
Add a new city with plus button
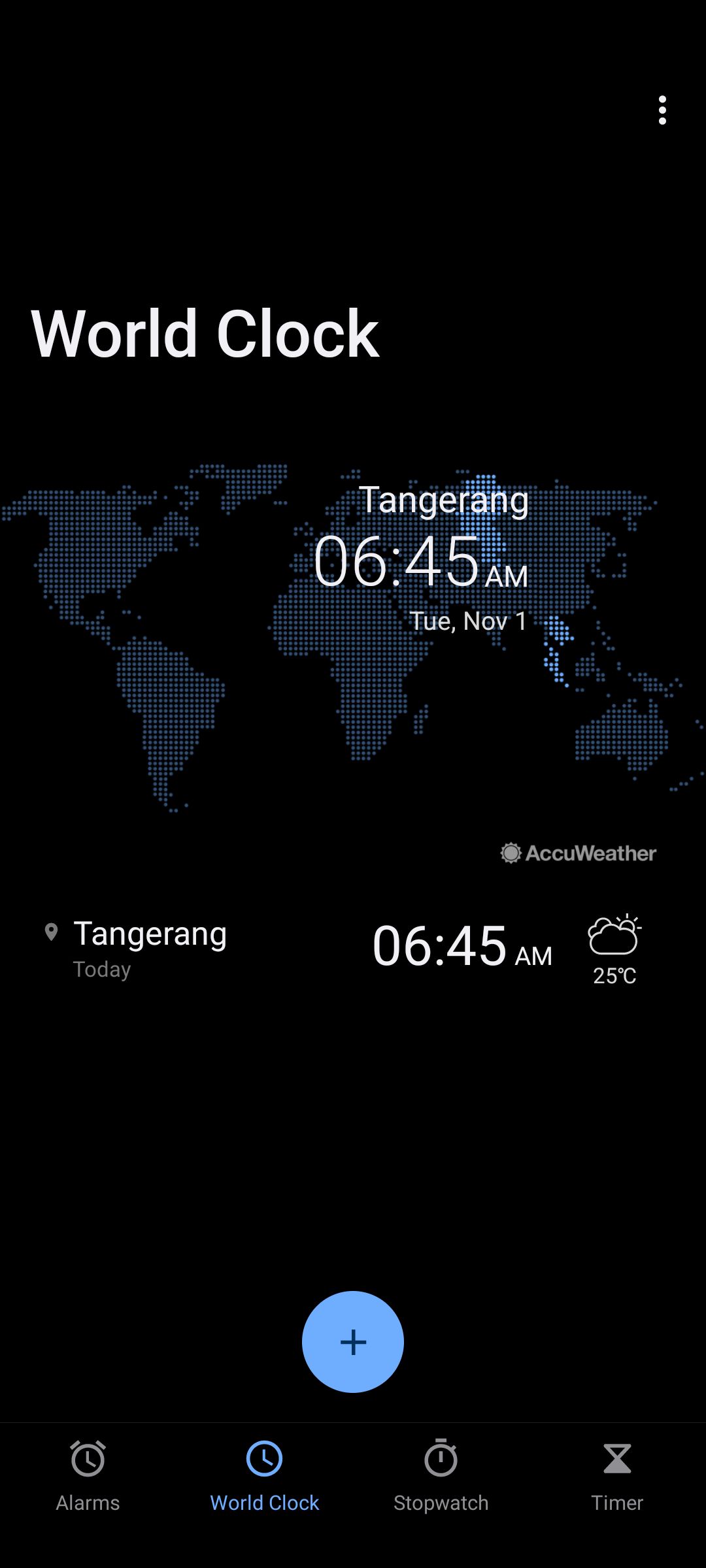[353, 1341]
